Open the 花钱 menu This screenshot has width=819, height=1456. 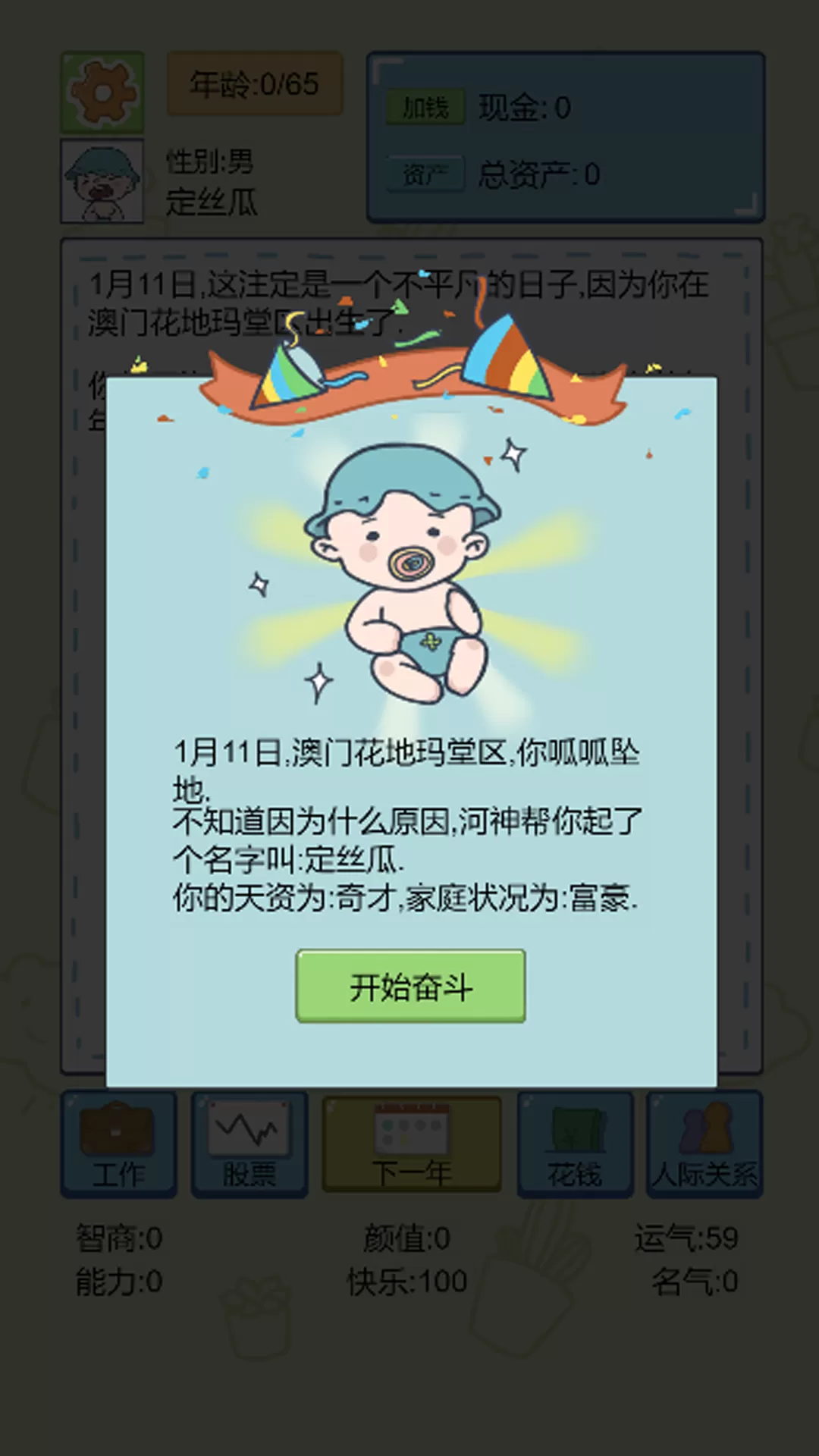point(575,1144)
